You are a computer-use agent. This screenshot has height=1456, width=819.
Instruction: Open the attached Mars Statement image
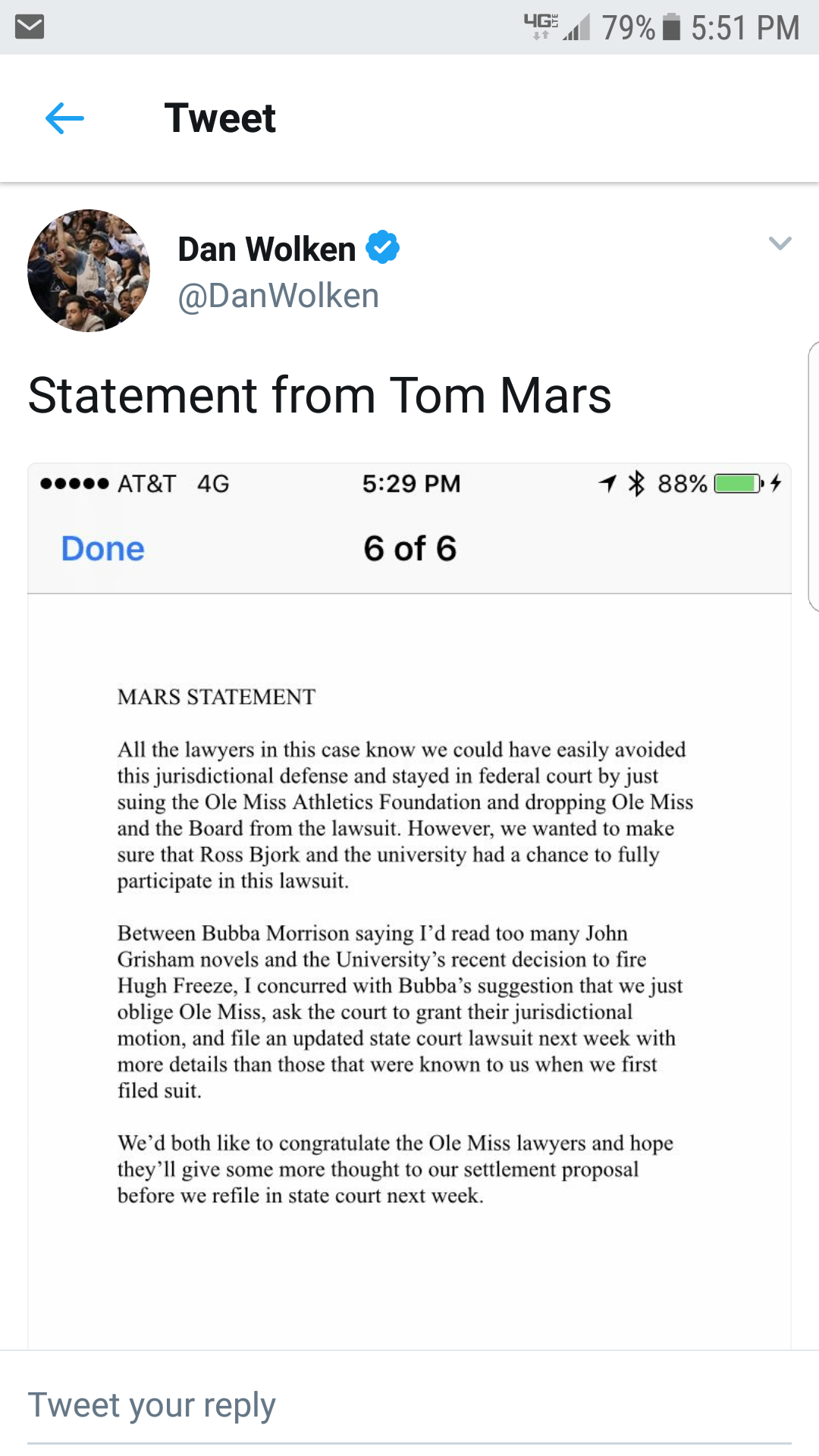pyautogui.click(x=409, y=906)
